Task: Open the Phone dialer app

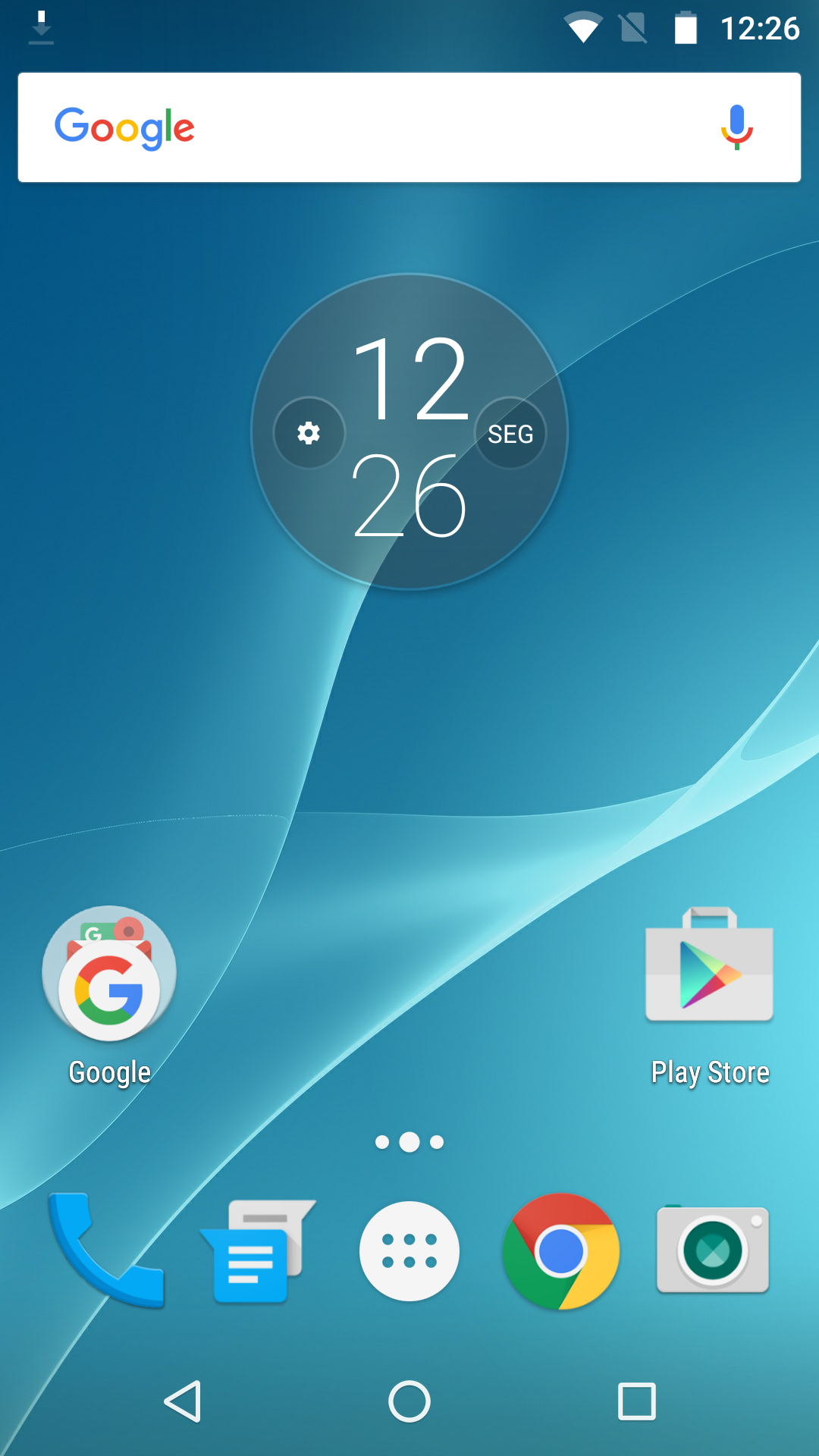Action: [106, 1250]
